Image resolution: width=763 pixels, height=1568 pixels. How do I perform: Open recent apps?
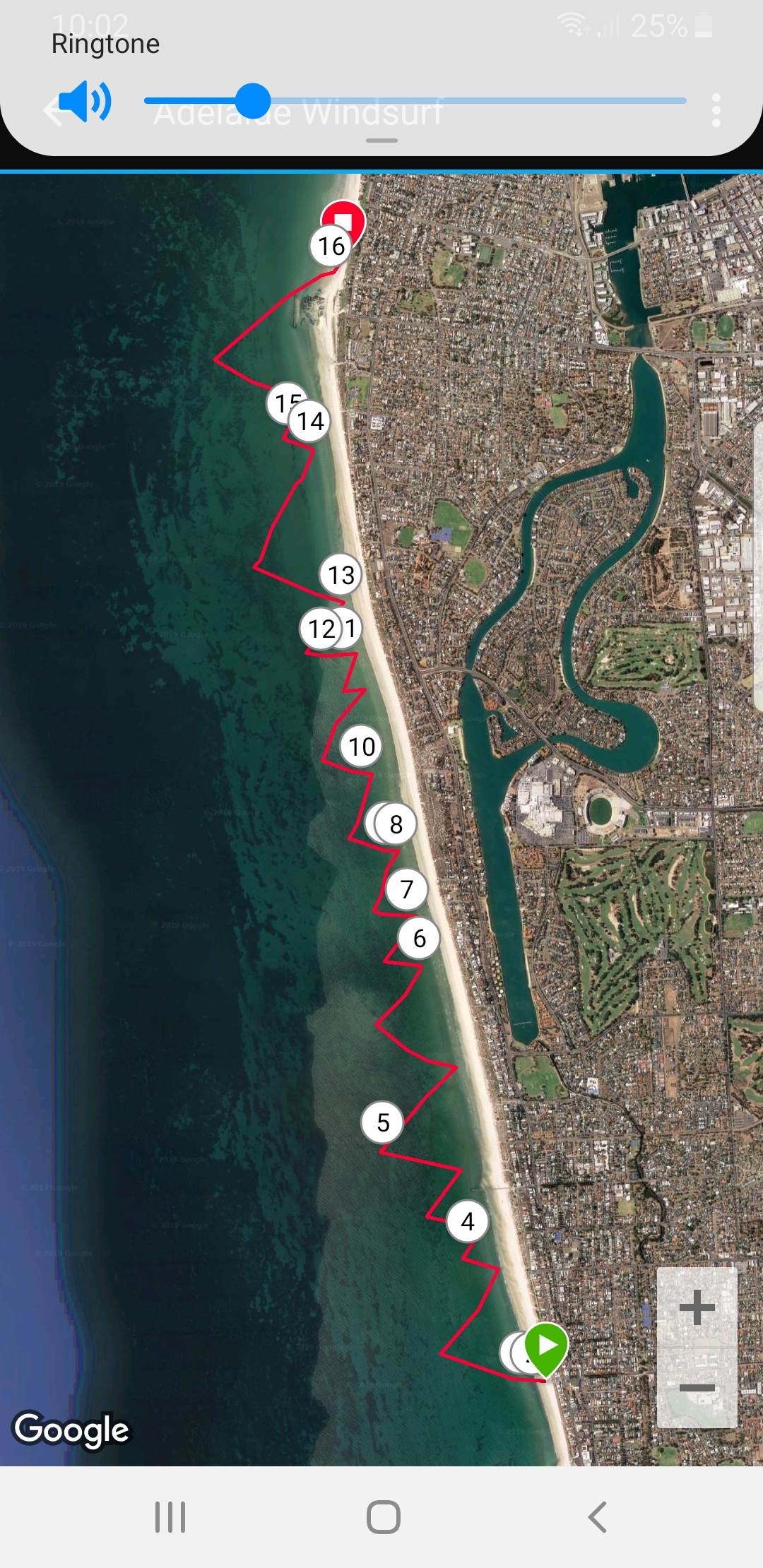tap(170, 1516)
